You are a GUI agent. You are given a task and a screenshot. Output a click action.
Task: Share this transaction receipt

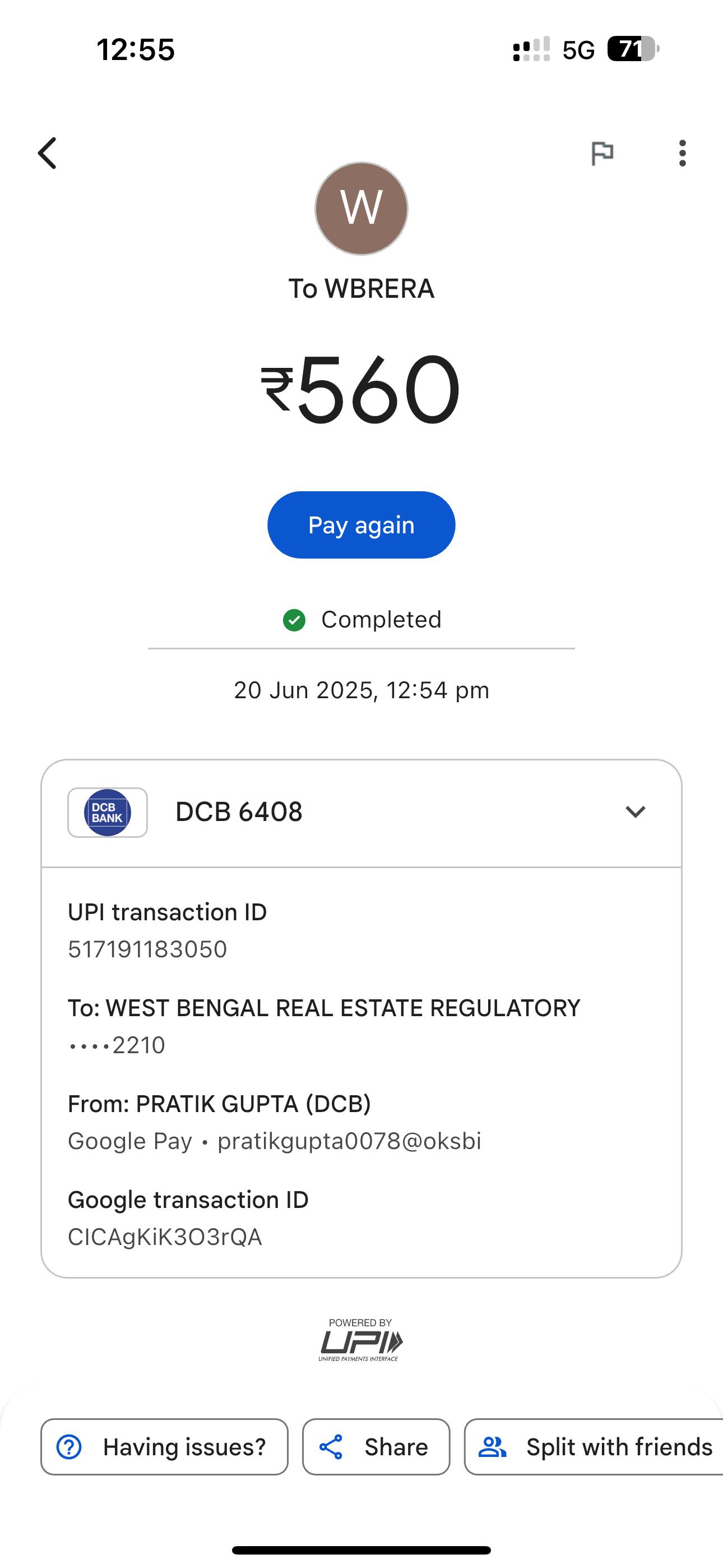[376, 1447]
